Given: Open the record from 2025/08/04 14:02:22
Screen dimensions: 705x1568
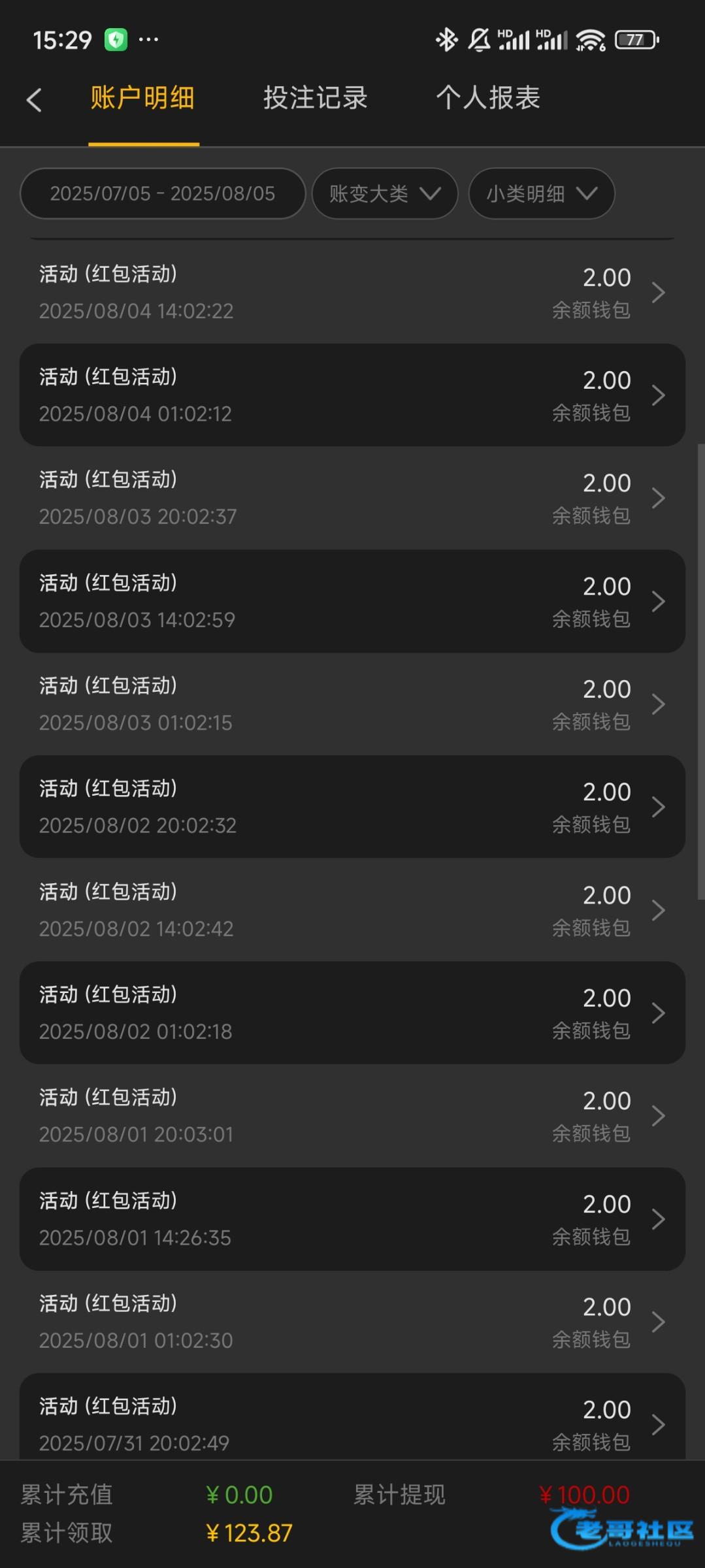Looking at the screenshot, I should (352, 292).
